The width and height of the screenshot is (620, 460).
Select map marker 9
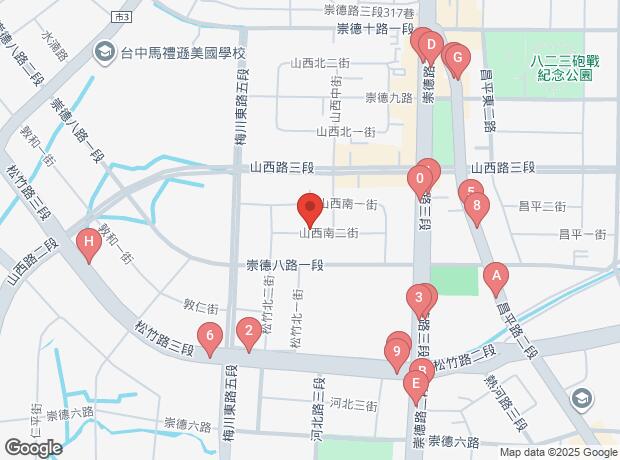click(x=397, y=351)
